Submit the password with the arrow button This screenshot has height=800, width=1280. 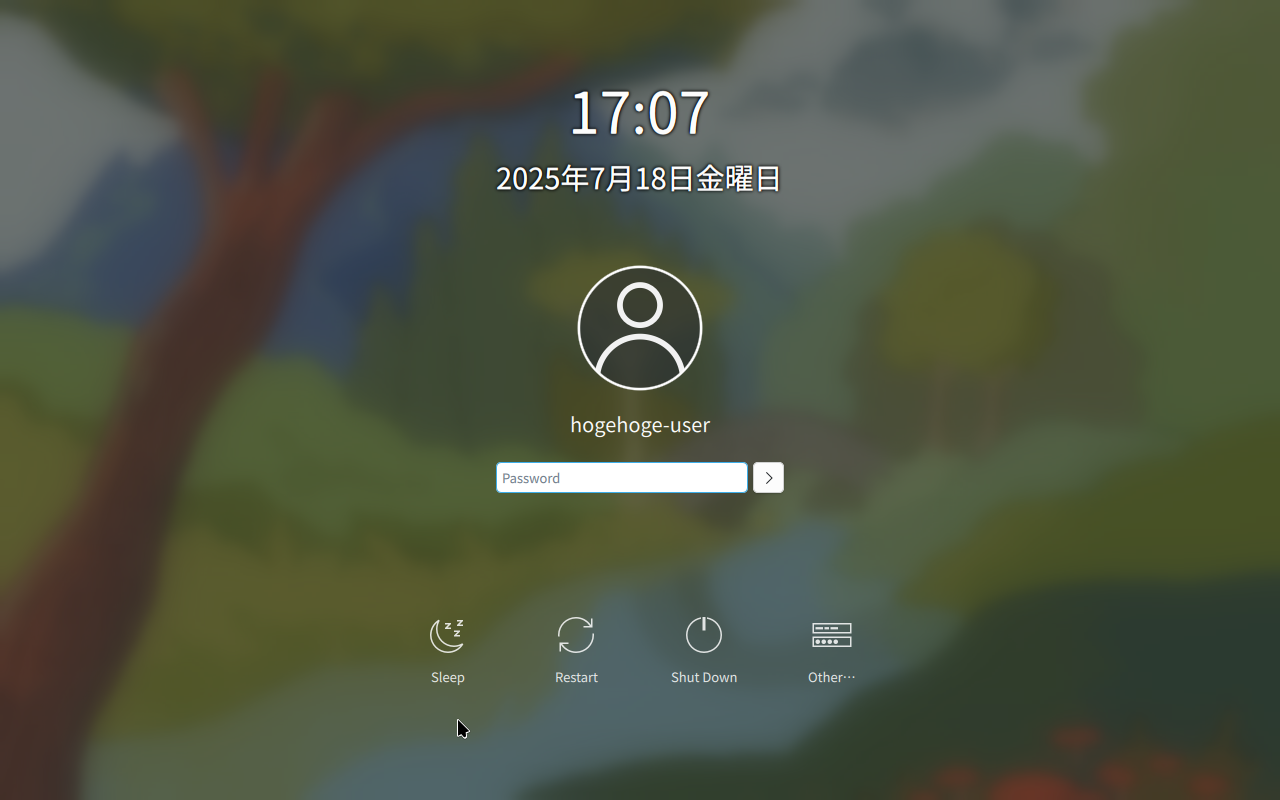(x=768, y=478)
